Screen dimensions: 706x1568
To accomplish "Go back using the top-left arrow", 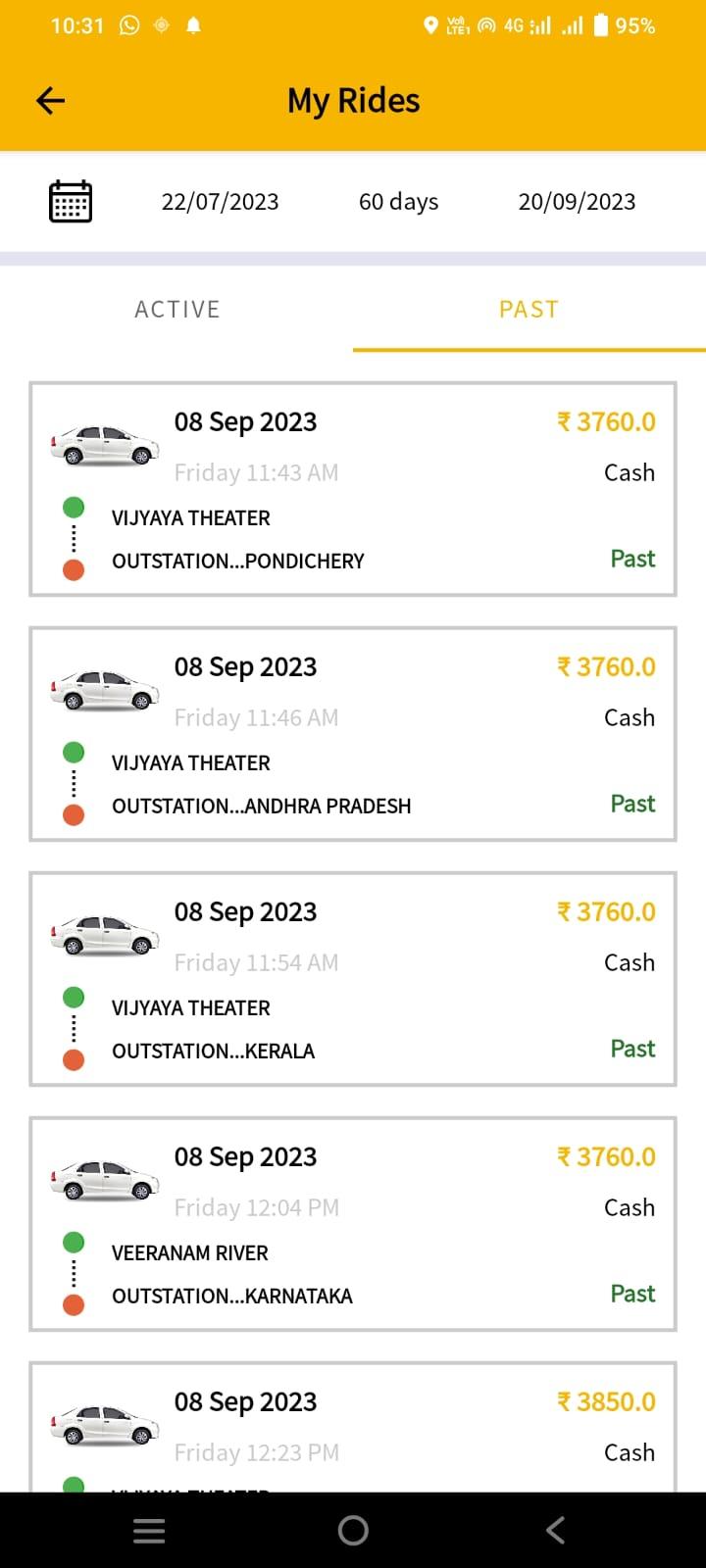I will (50, 100).
